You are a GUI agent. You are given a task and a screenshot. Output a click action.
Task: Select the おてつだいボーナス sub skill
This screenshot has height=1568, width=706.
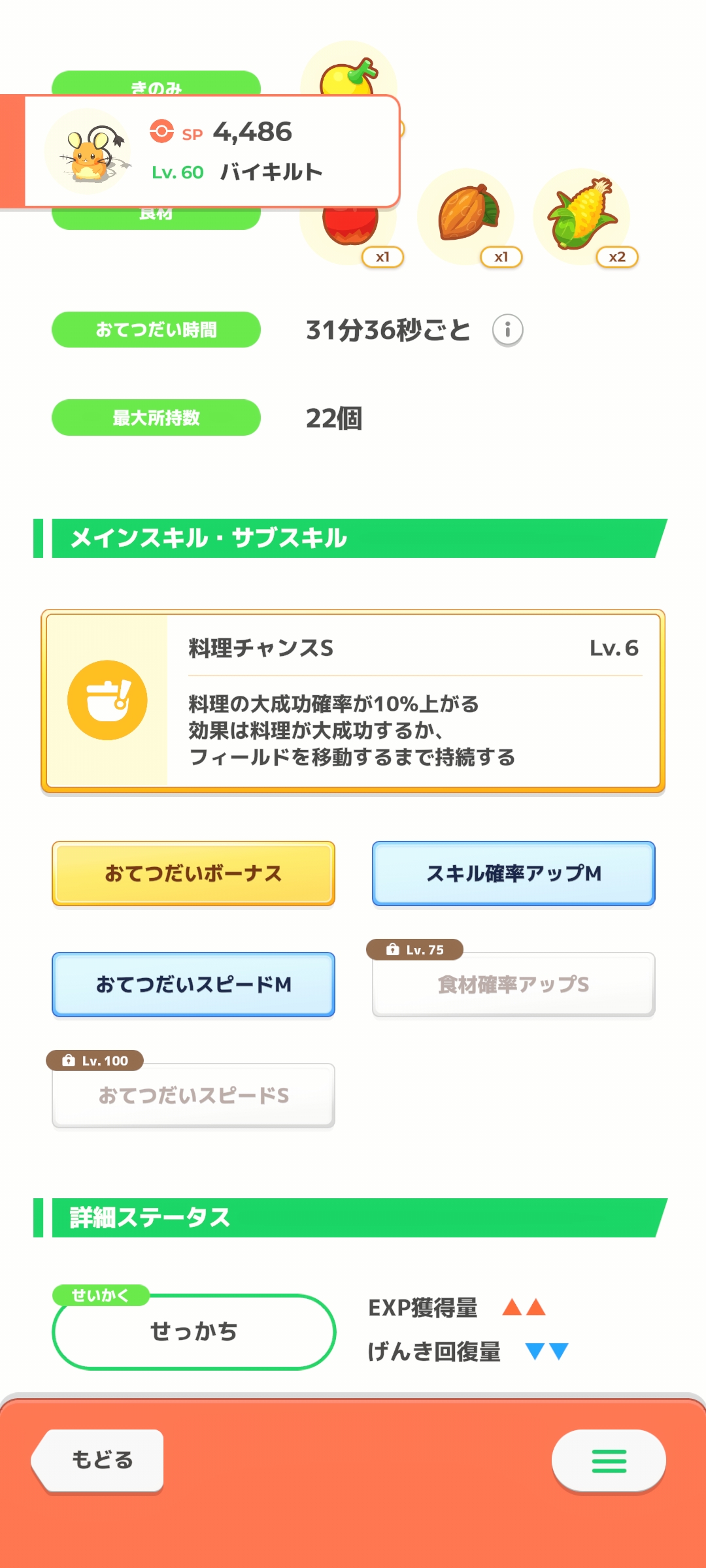[193, 874]
